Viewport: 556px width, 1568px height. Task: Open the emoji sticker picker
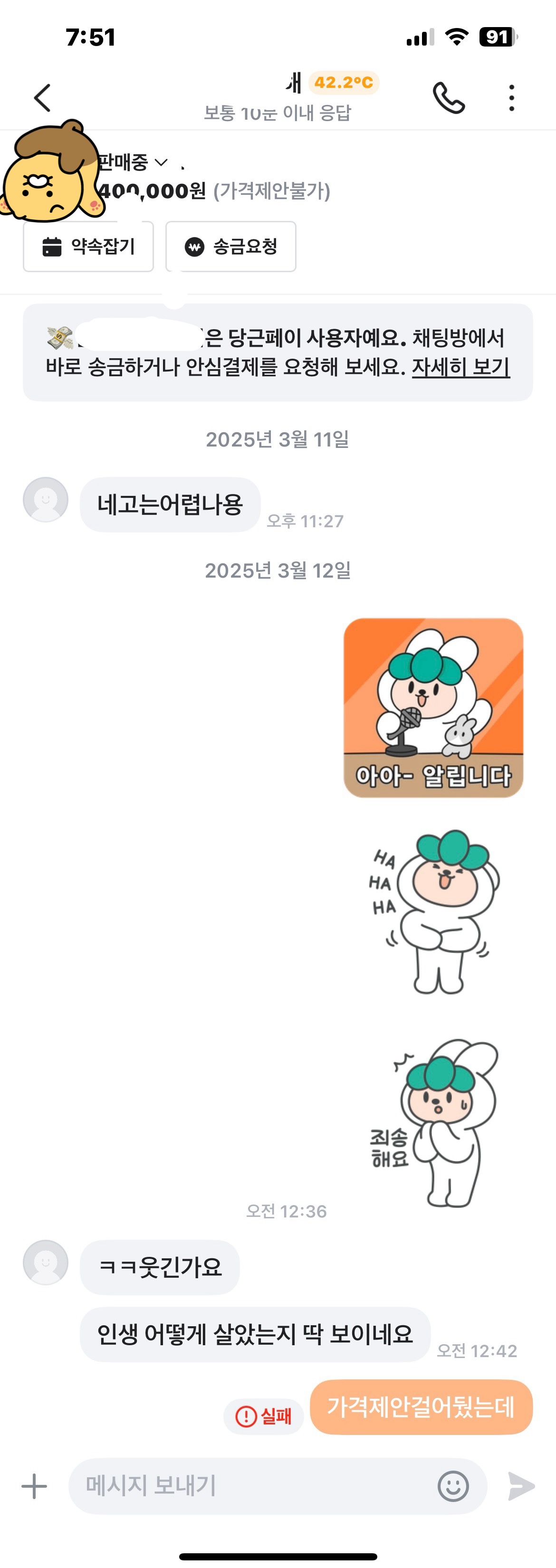[453, 1486]
